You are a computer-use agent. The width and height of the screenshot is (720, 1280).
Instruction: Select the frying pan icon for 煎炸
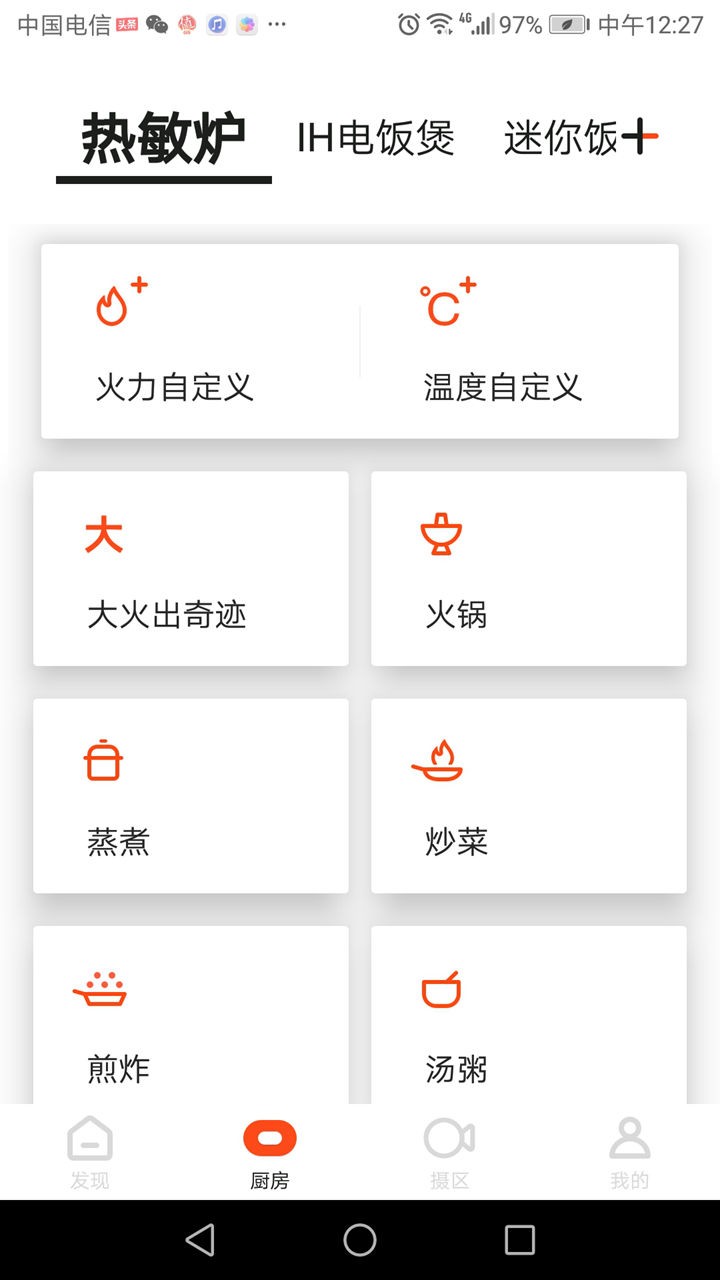(103, 987)
